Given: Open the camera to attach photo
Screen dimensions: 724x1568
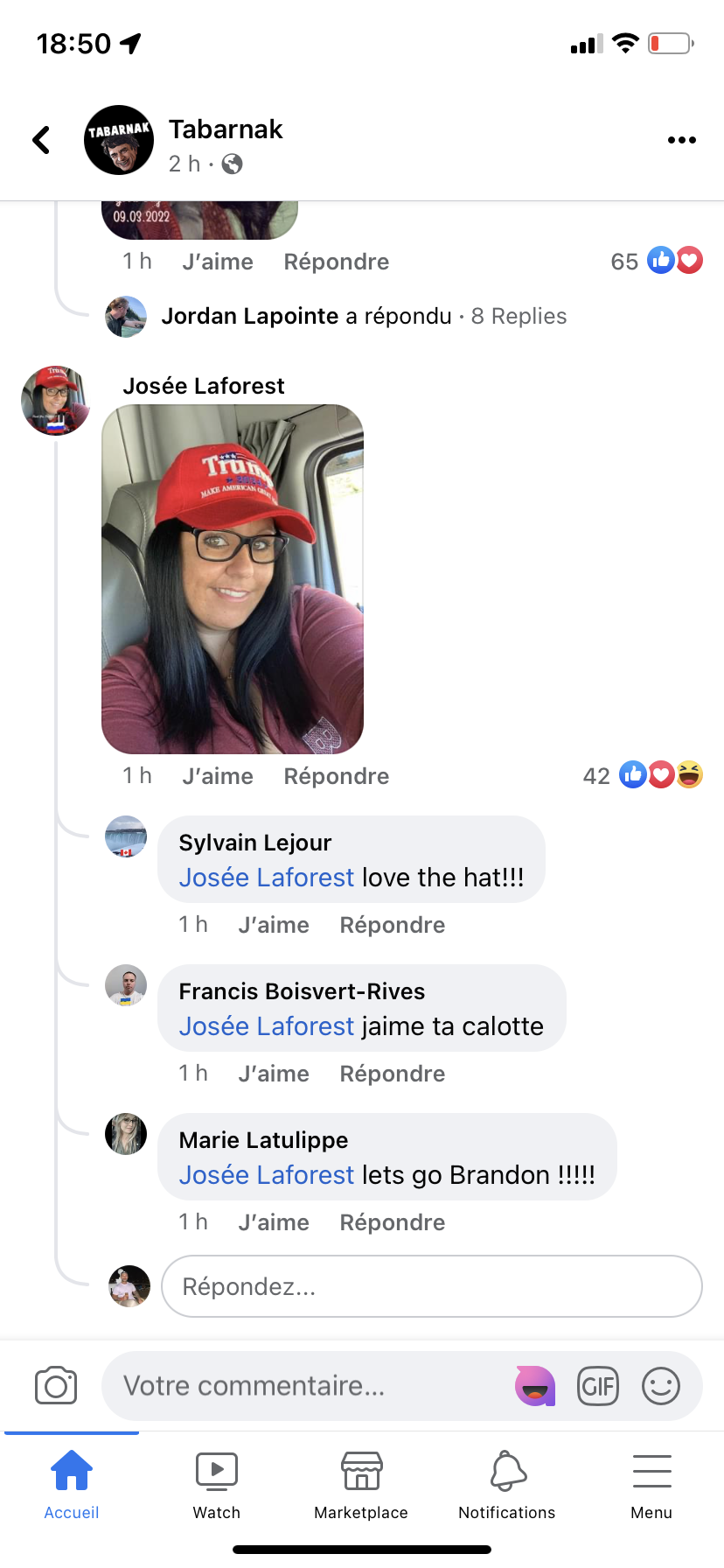Looking at the screenshot, I should coord(56,1386).
